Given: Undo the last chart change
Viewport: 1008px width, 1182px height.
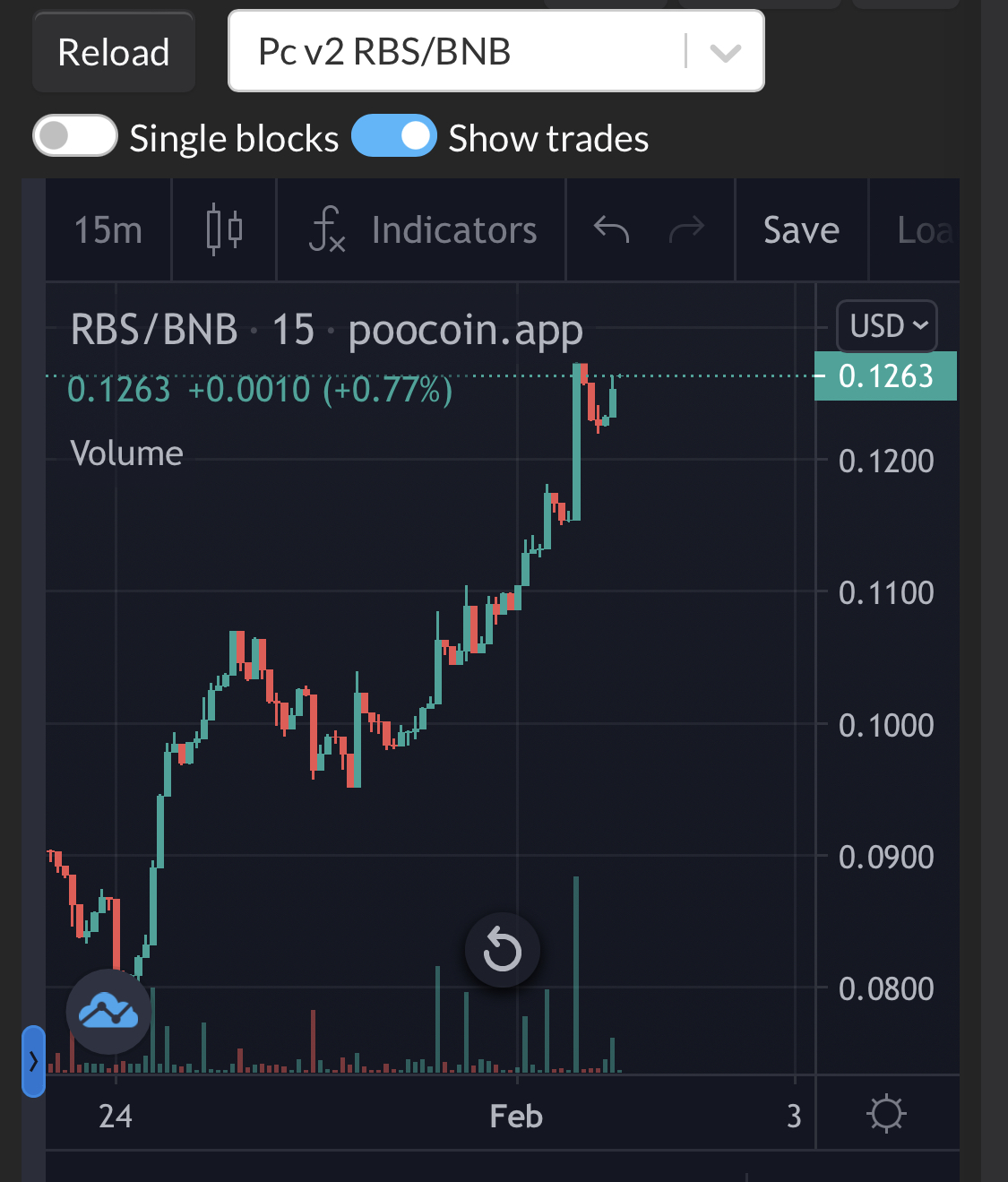Looking at the screenshot, I should 611,230.
